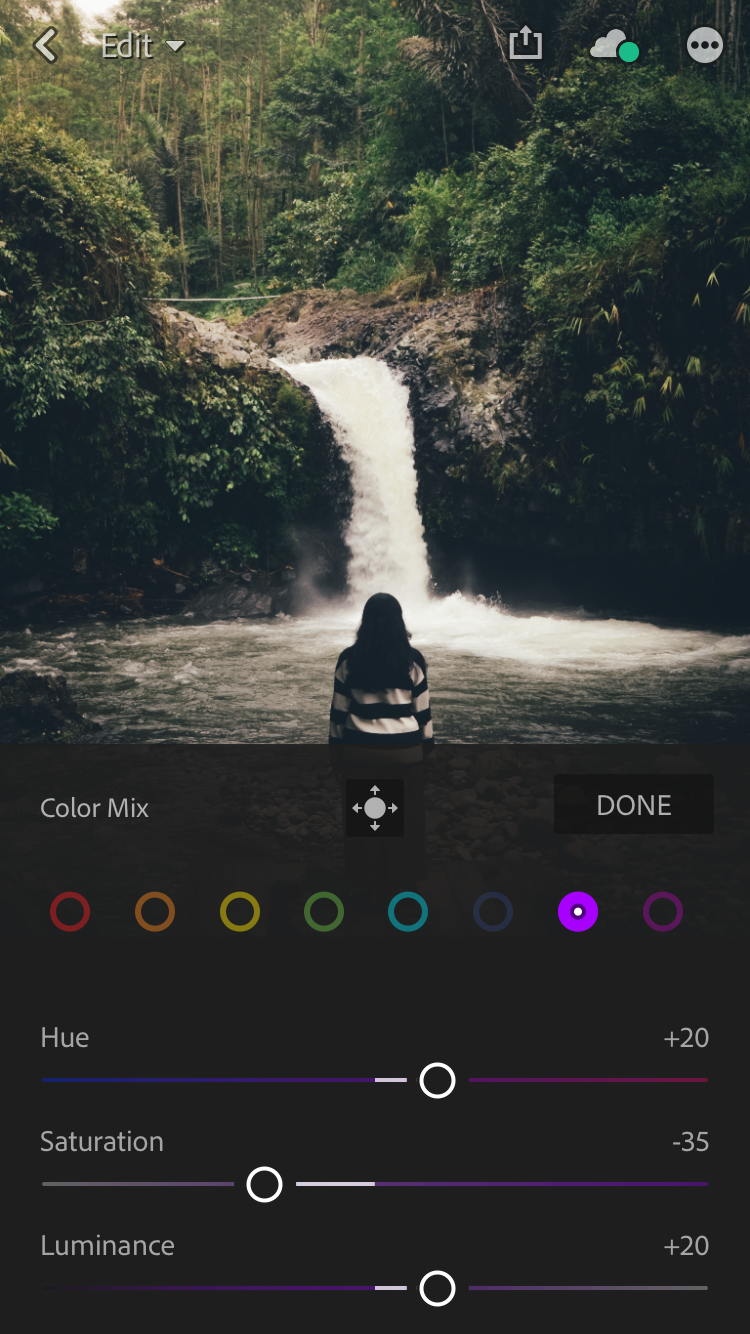Pick the green color channel

[x=324, y=912]
